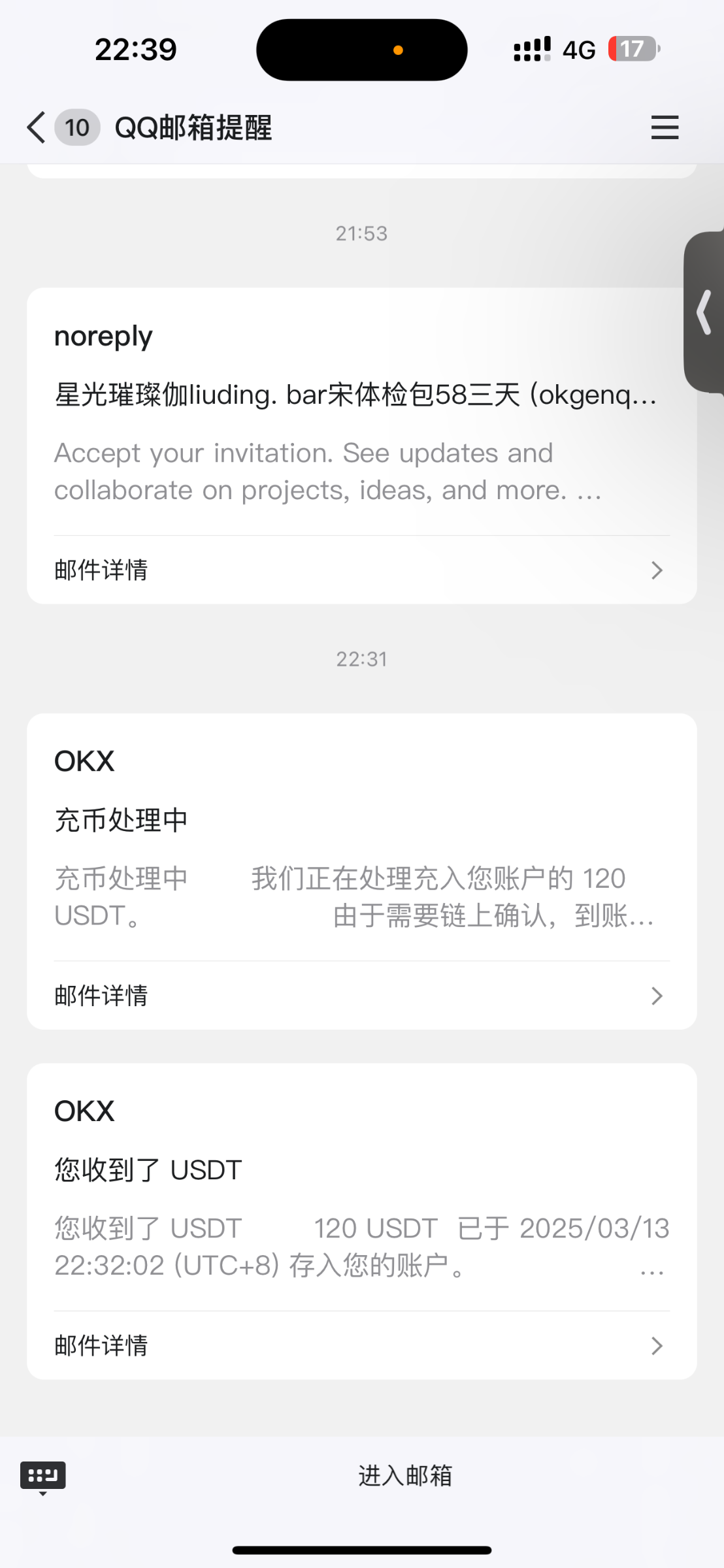Image resolution: width=724 pixels, height=1568 pixels.
Task: Open the noreply invitation email card
Action: (x=361, y=412)
